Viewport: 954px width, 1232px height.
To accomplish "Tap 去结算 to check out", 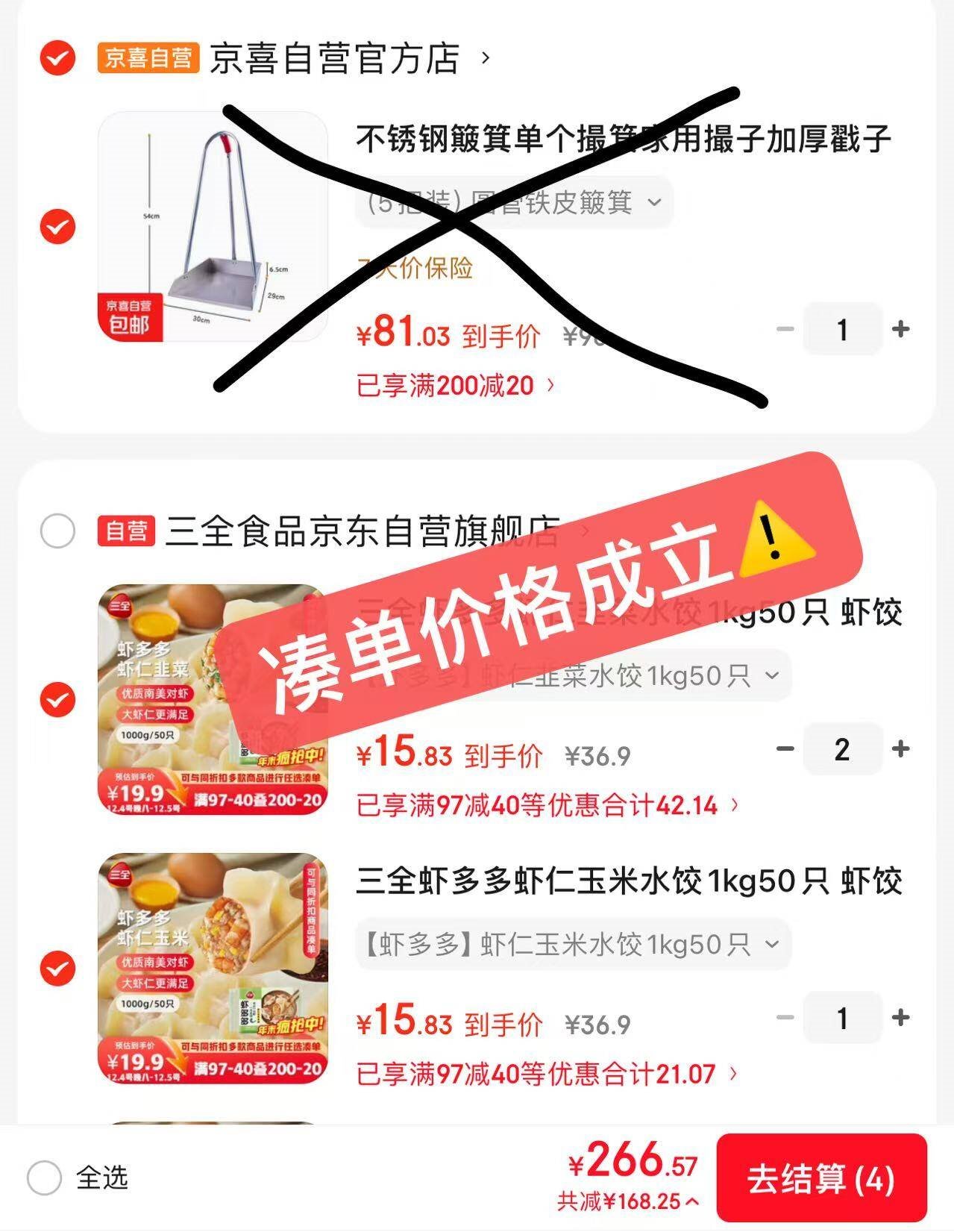I will [820, 1178].
